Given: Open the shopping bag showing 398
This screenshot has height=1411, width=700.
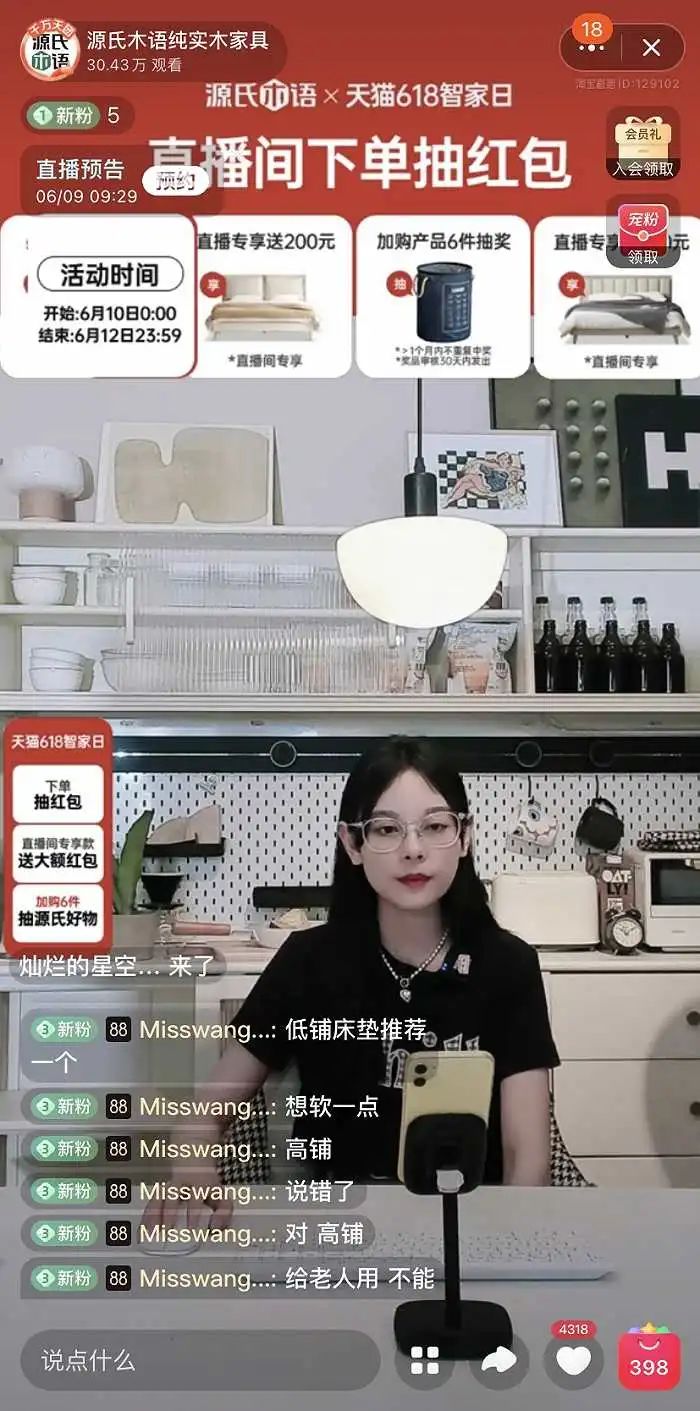Looking at the screenshot, I should pos(649,1360).
